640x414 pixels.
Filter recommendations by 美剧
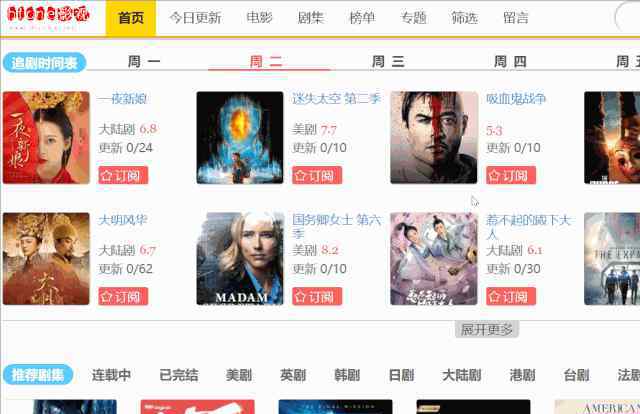click(x=239, y=375)
